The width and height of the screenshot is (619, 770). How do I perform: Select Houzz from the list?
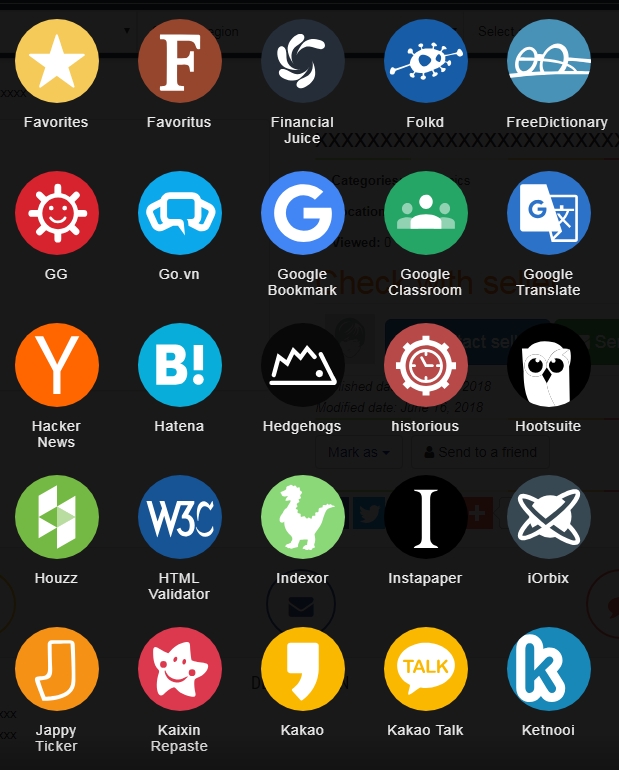coord(57,517)
